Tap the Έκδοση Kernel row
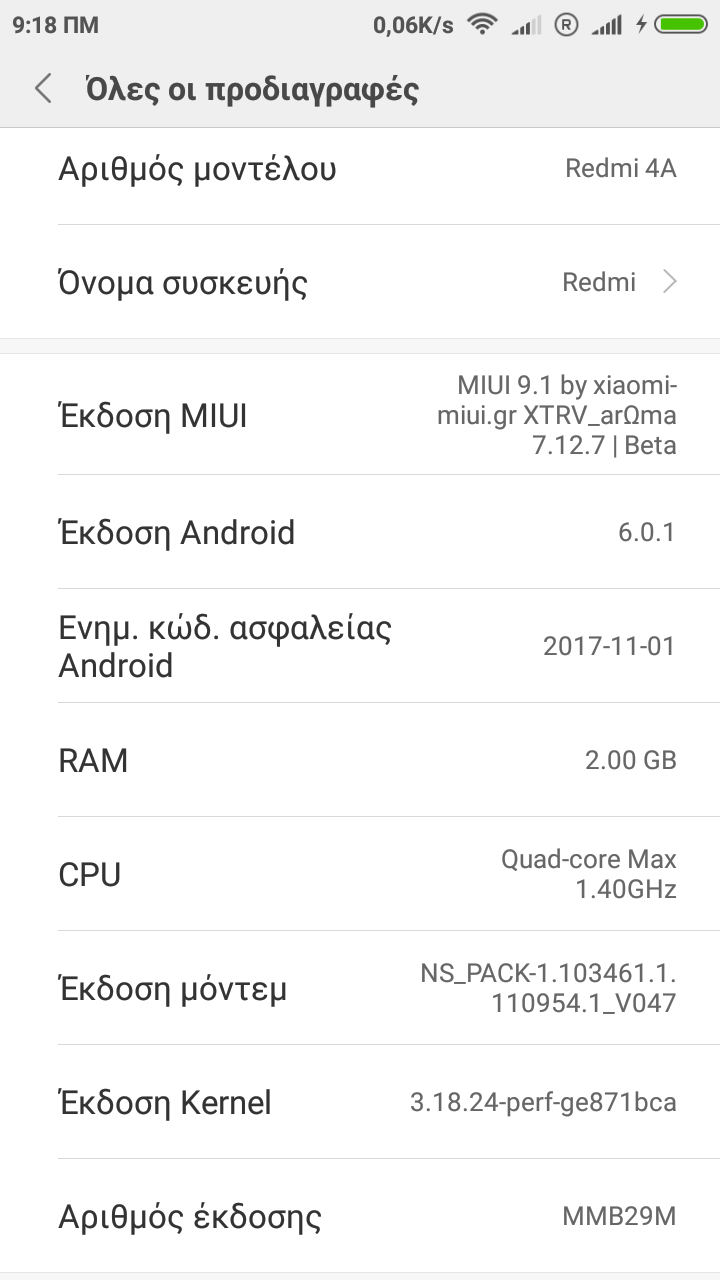Viewport: 720px width, 1280px height. [x=360, y=1103]
